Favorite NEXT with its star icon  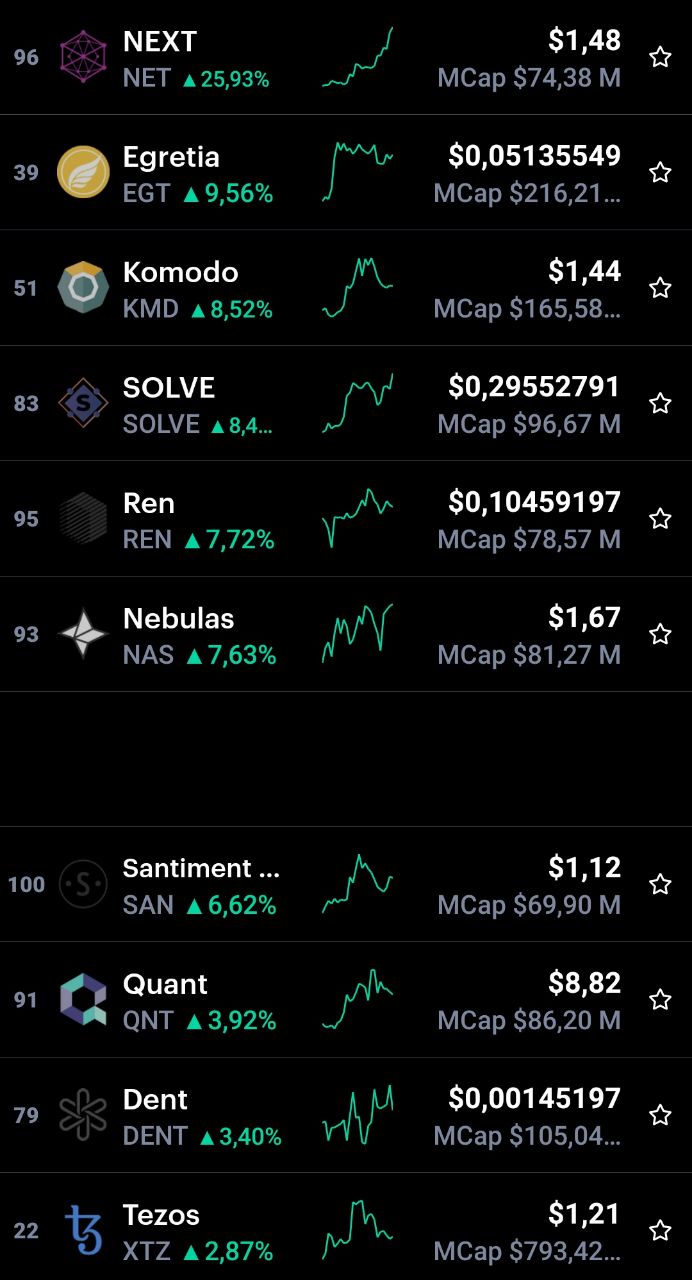pos(660,57)
